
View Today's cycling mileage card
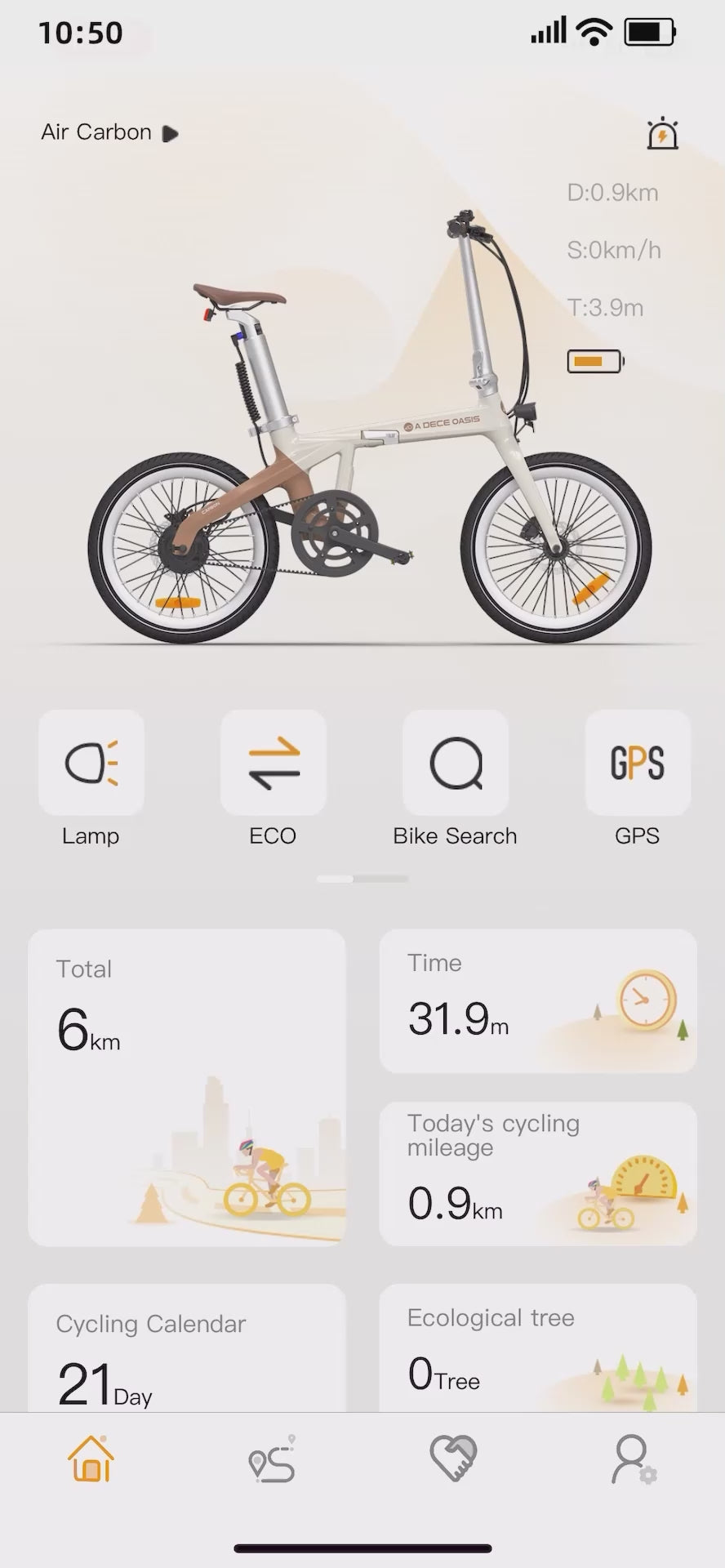click(538, 1174)
